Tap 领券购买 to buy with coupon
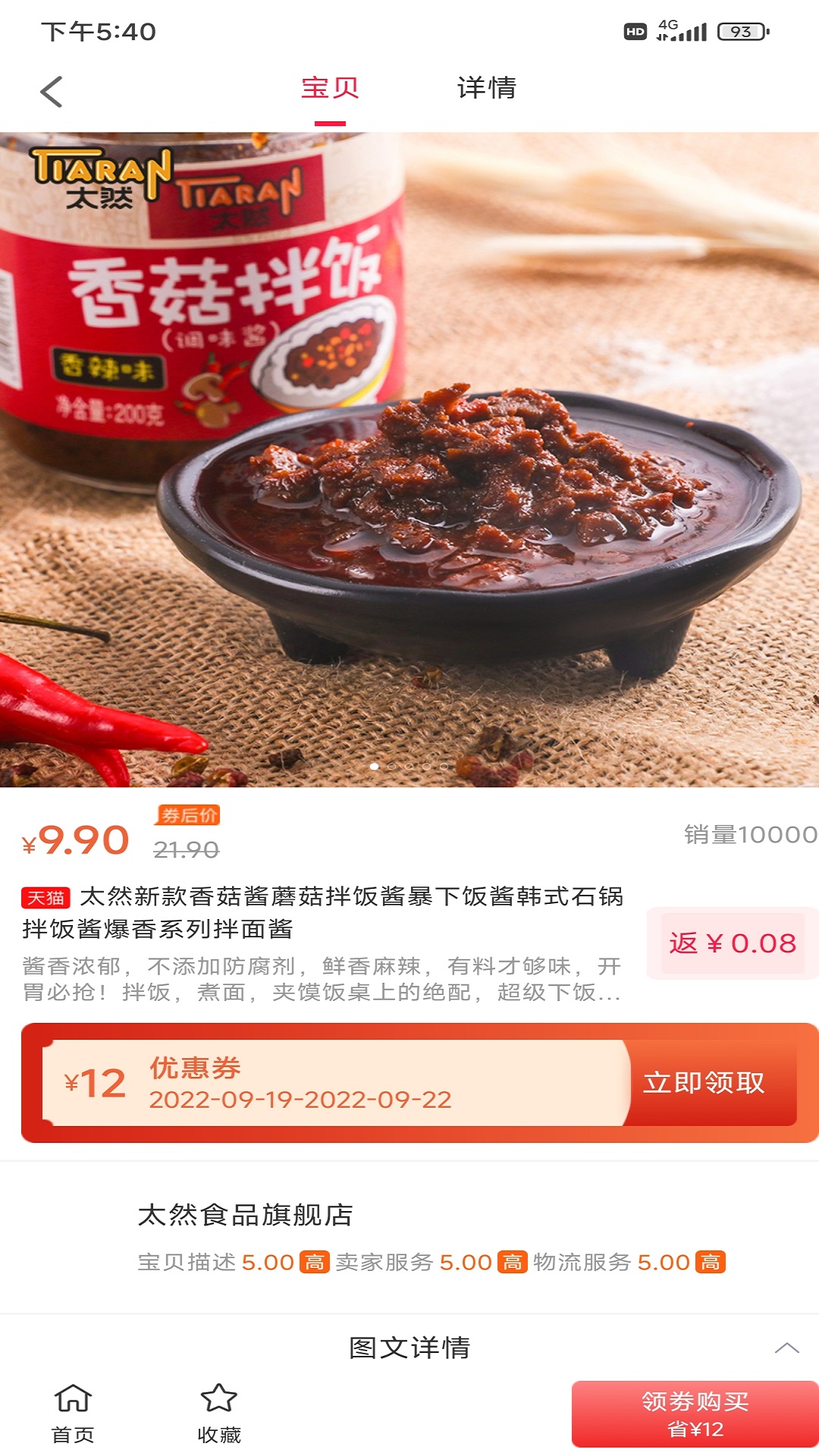Image resolution: width=819 pixels, height=1456 pixels. pyautogui.click(x=695, y=1414)
